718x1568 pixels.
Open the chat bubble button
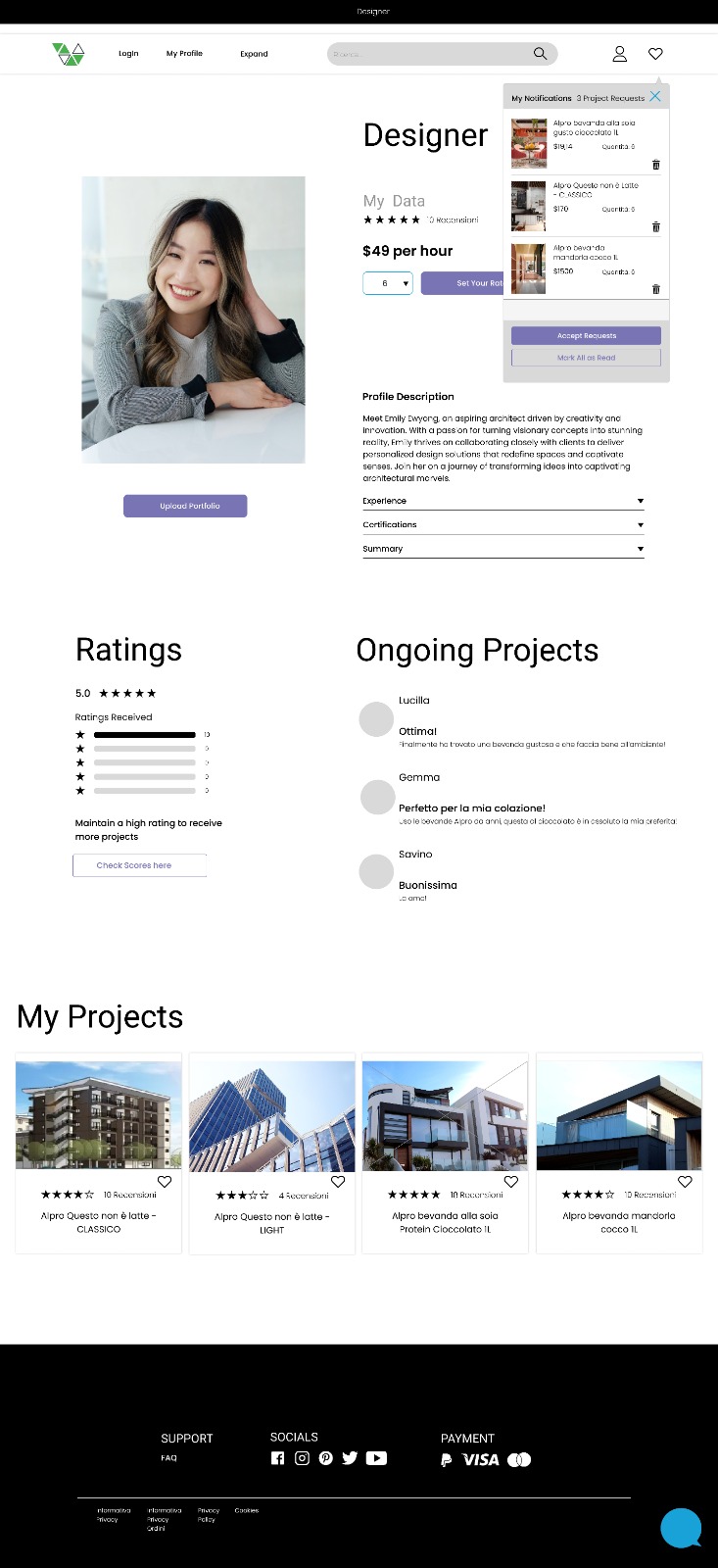coord(681,1528)
